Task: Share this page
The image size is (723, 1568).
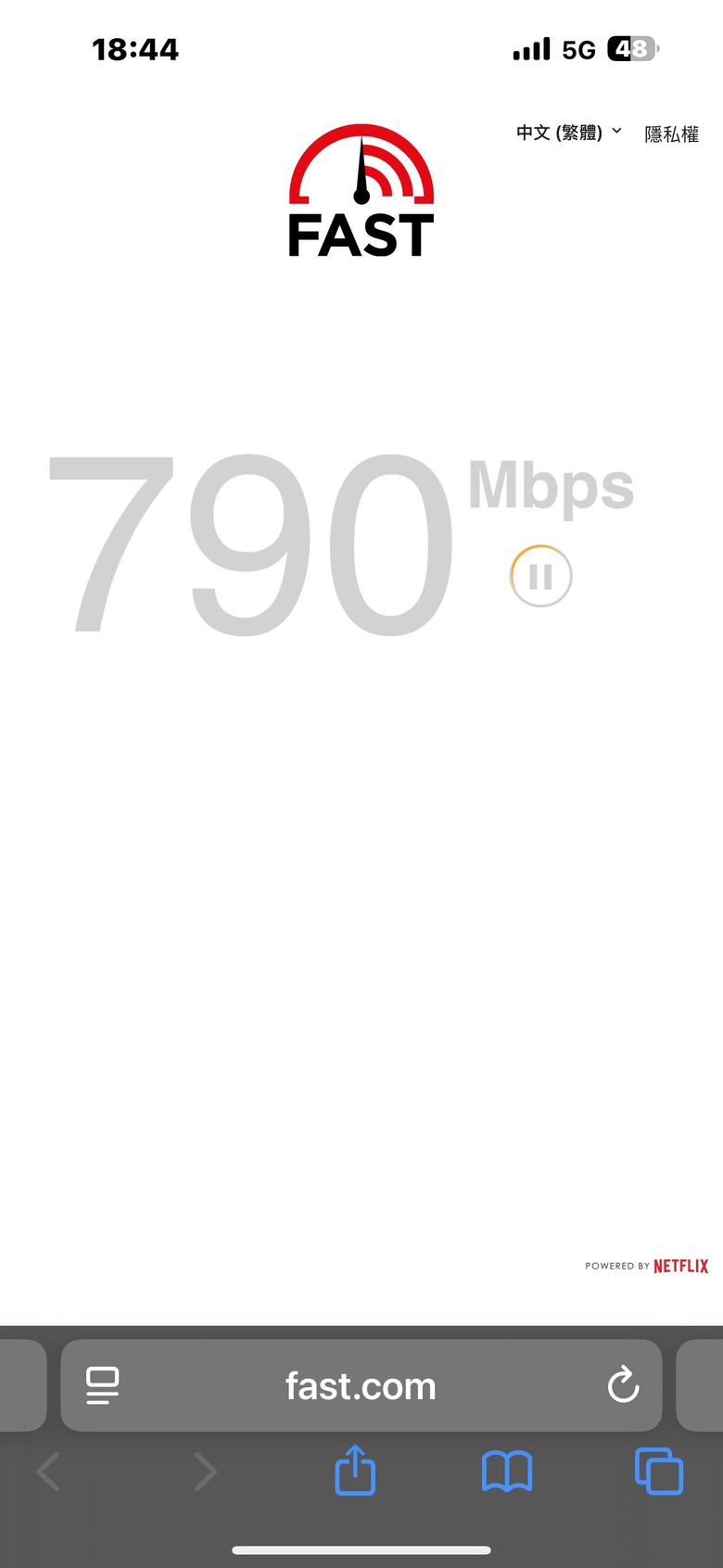Action: (x=355, y=1470)
